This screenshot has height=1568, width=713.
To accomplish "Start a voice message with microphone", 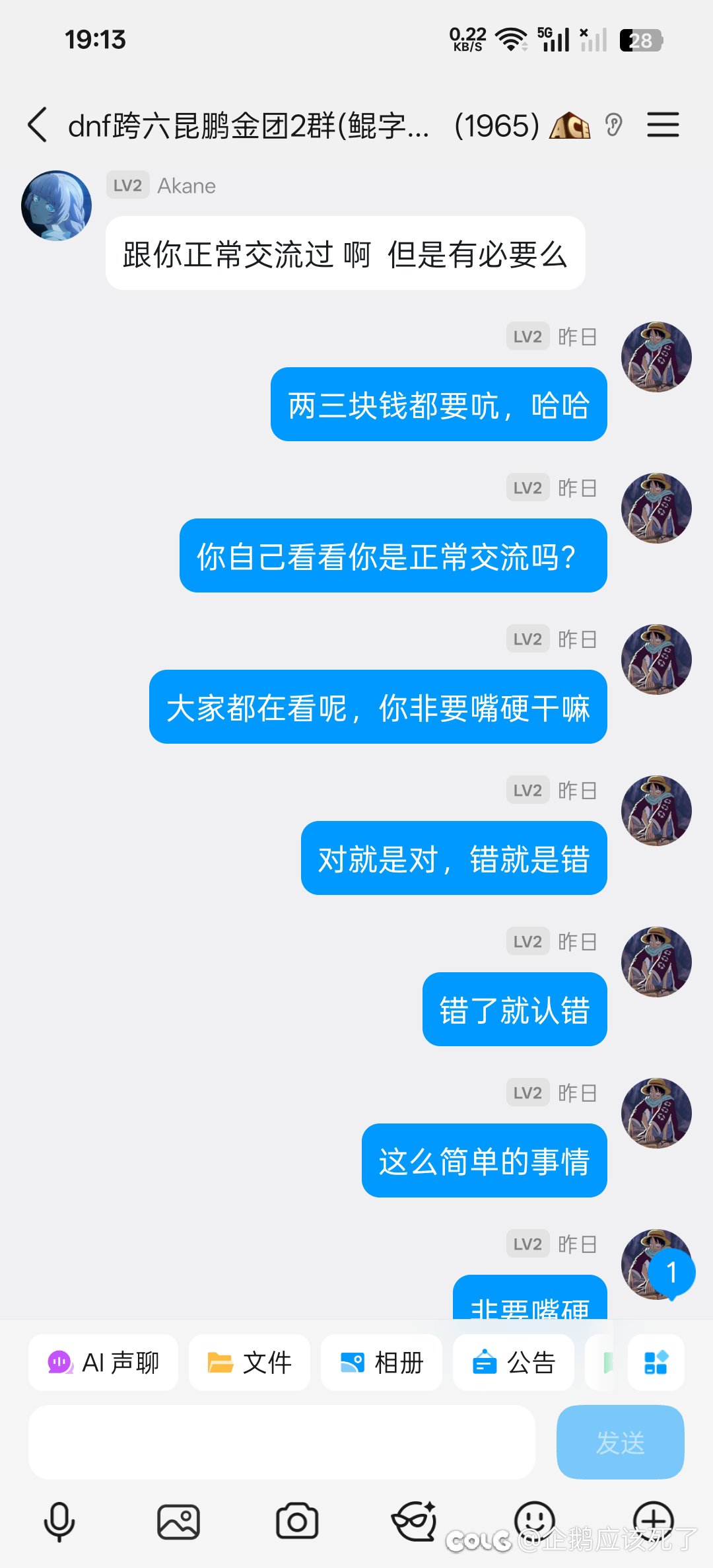I will [x=59, y=1521].
